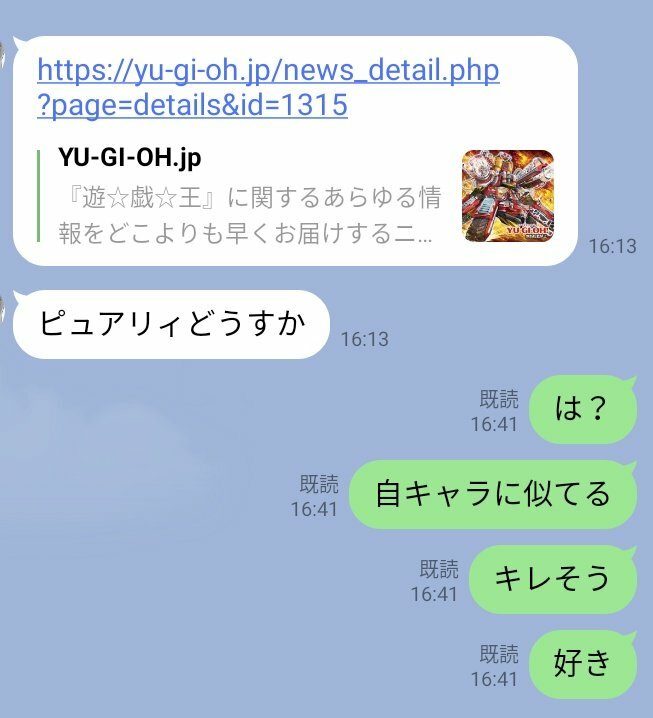Open the yu-gi-oh.jp news detail link
This screenshot has width=653, height=718.
pyautogui.click(x=267, y=87)
